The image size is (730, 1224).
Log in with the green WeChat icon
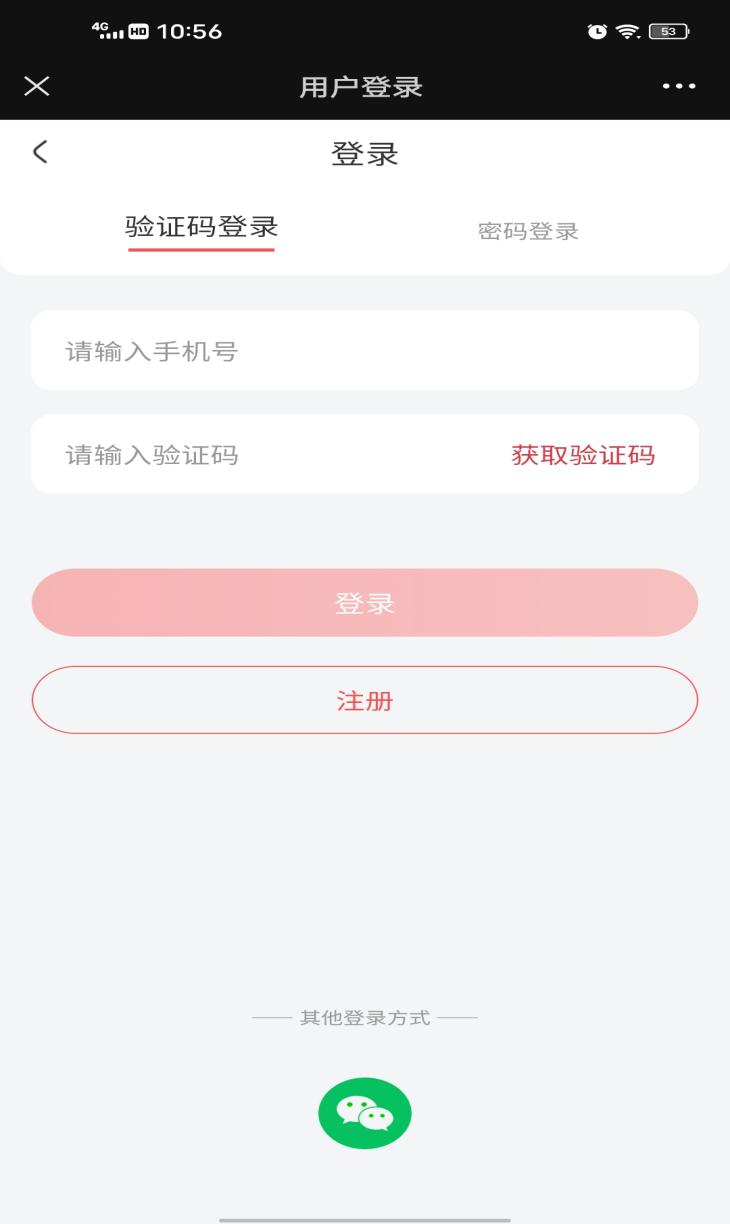pyautogui.click(x=365, y=1113)
